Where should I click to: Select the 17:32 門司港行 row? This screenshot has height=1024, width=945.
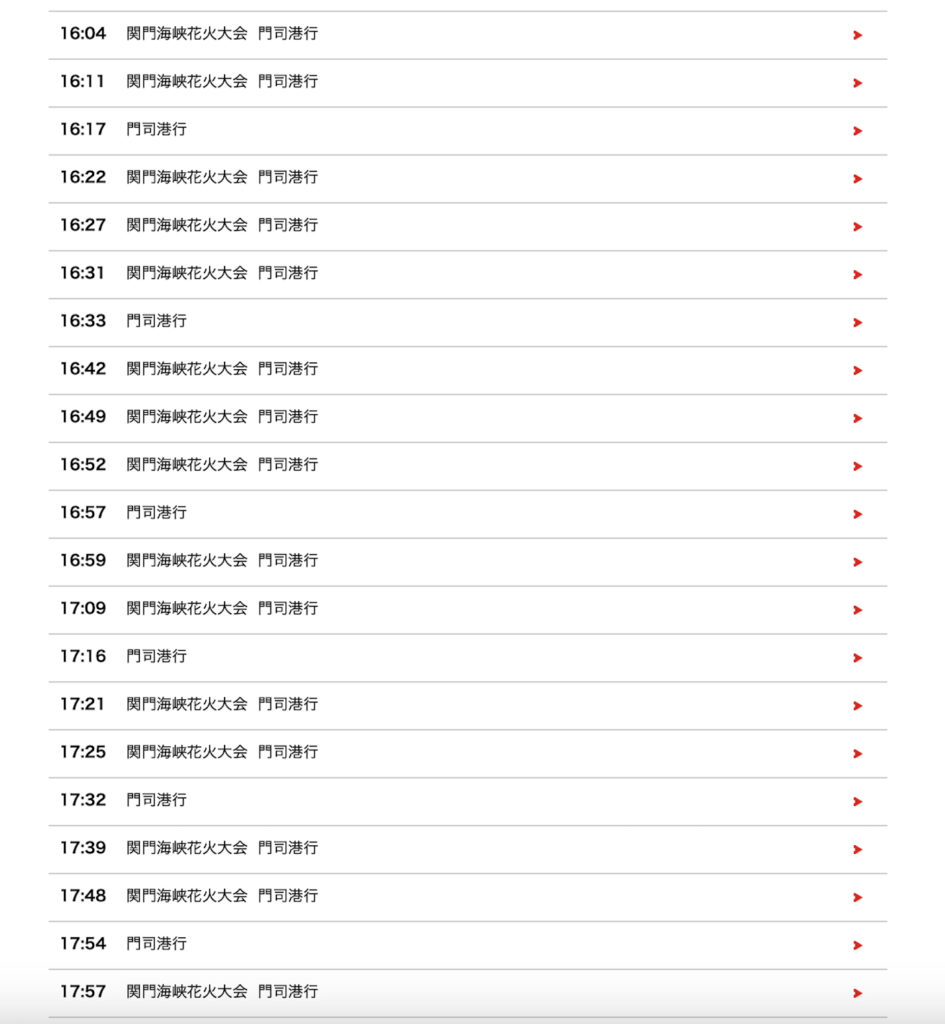click(467, 800)
